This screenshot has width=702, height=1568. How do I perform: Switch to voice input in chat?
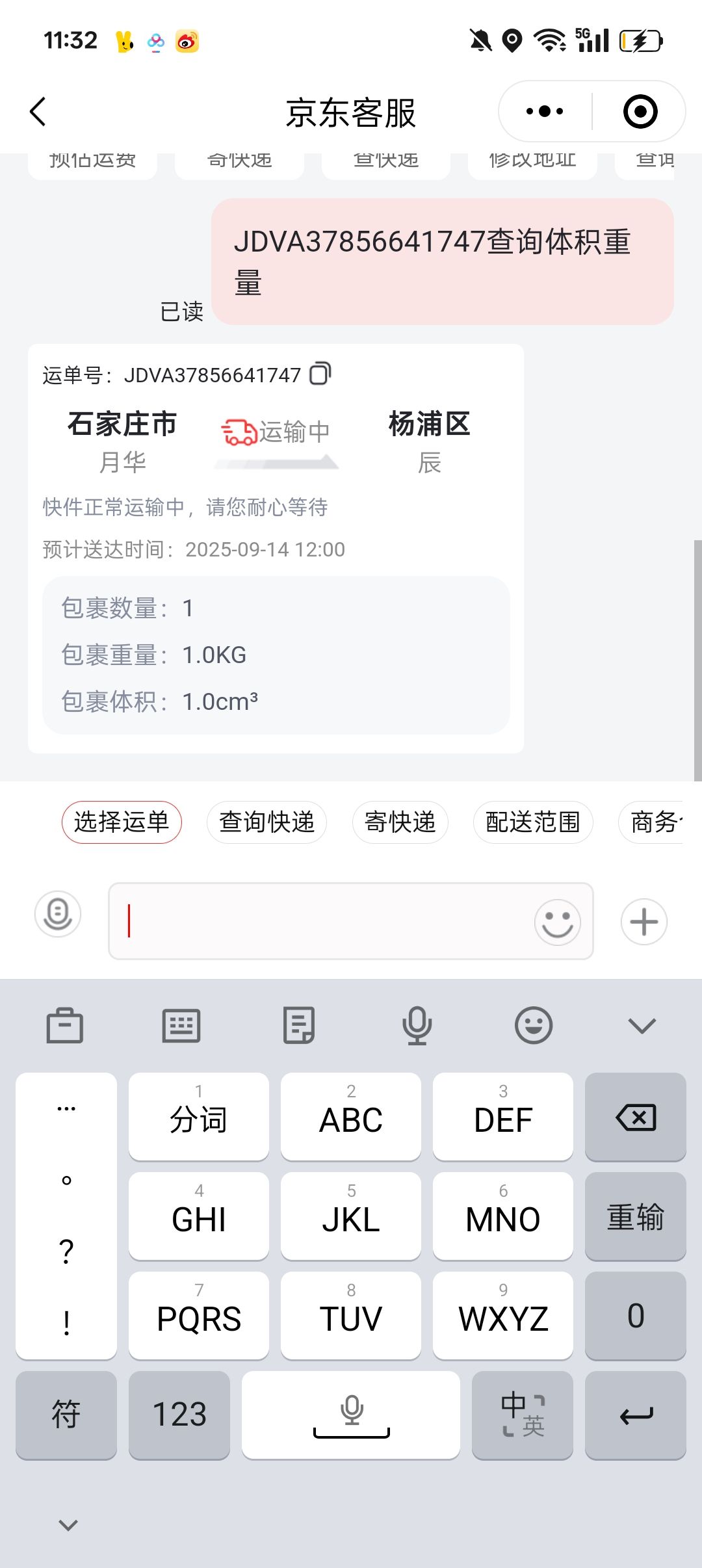pyautogui.click(x=58, y=914)
